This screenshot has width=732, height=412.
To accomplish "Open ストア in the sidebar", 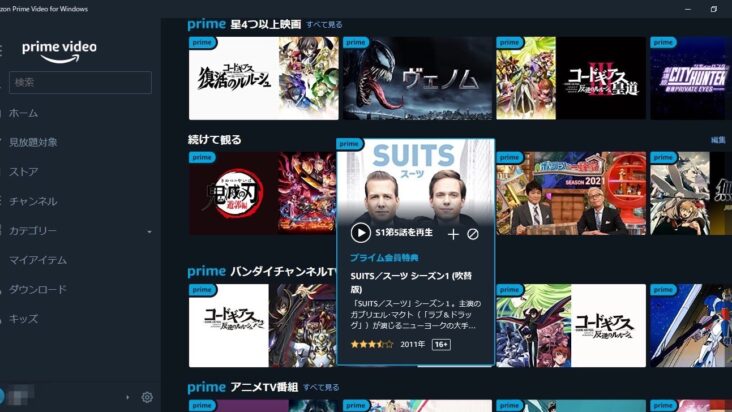I will coord(24,172).
